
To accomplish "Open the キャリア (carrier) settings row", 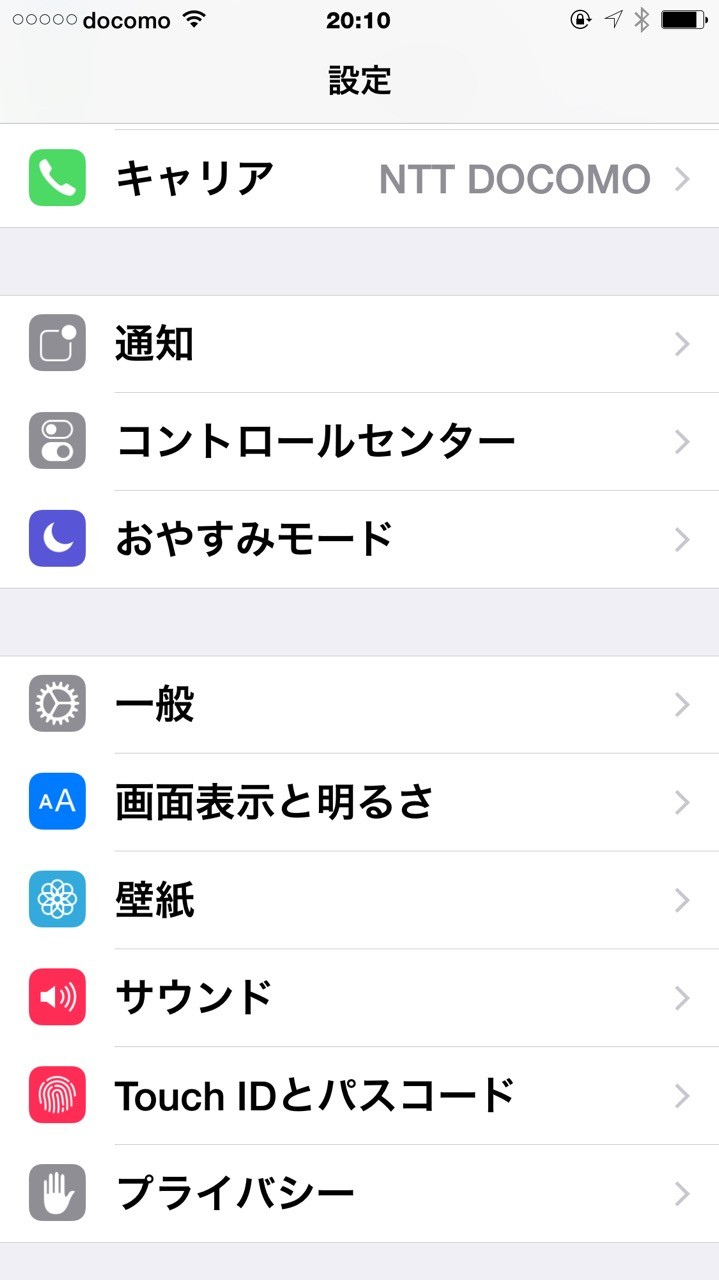I will (359, 179).
